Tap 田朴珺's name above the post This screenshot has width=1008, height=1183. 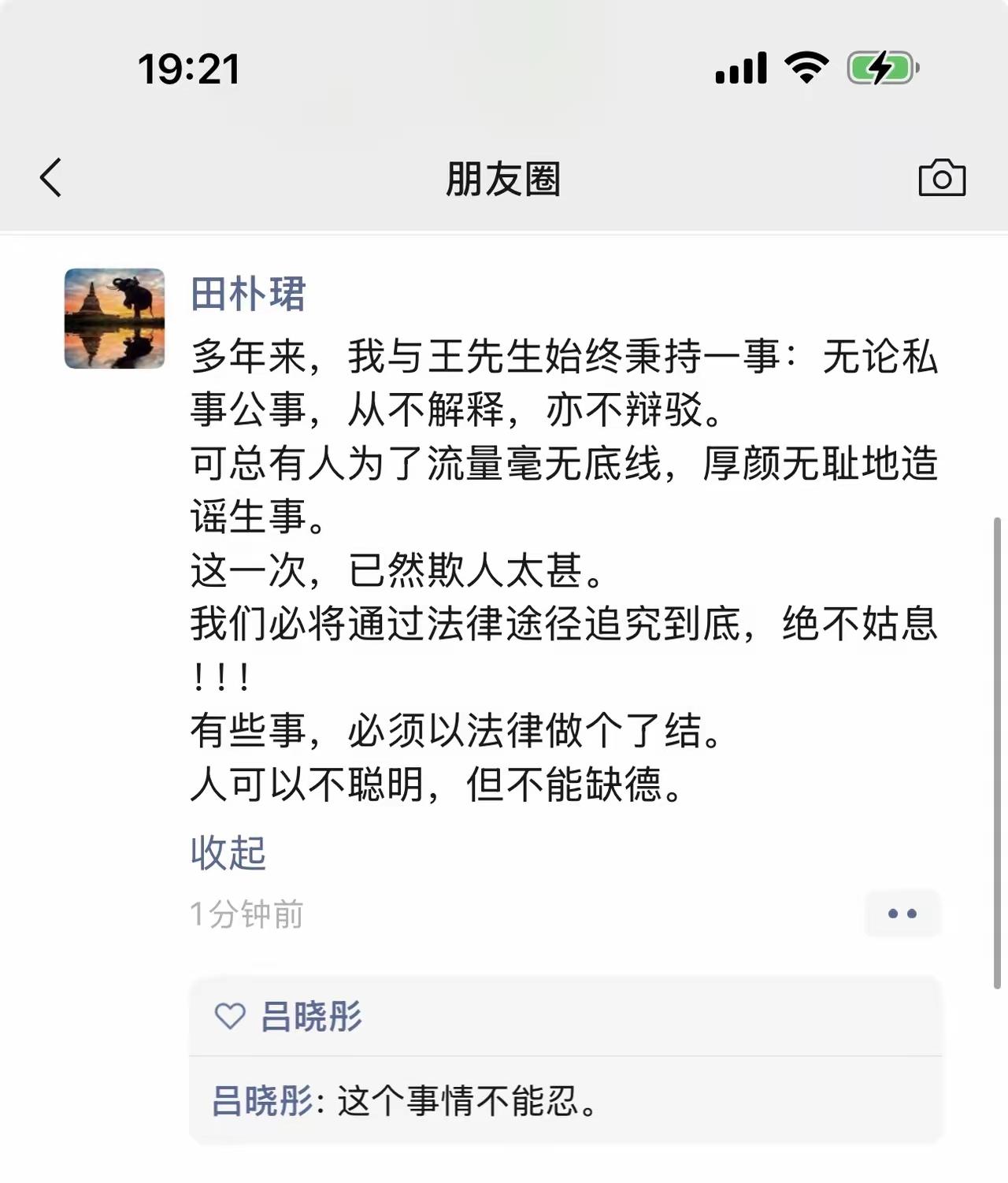(x=246, y=294)
